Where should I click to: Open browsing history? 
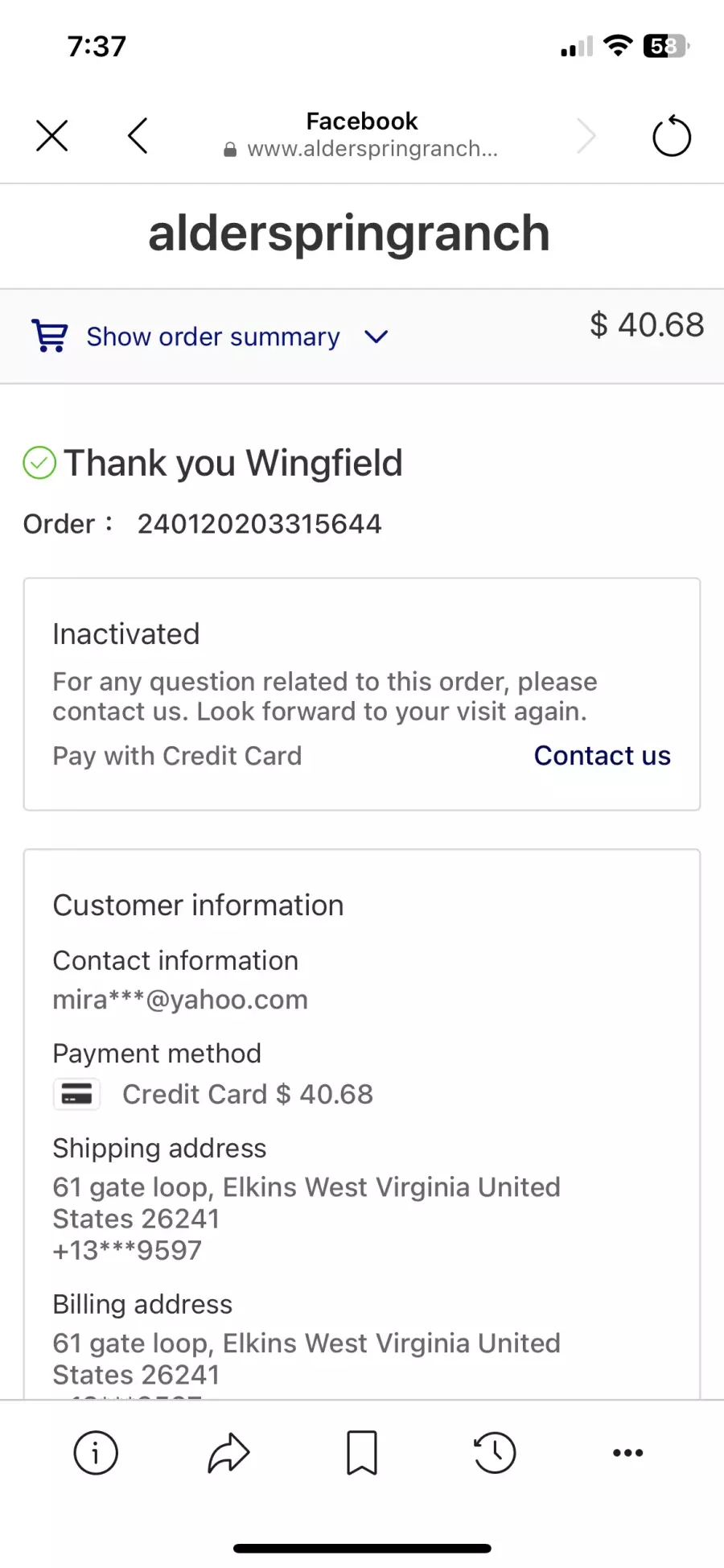[495, 1453]
